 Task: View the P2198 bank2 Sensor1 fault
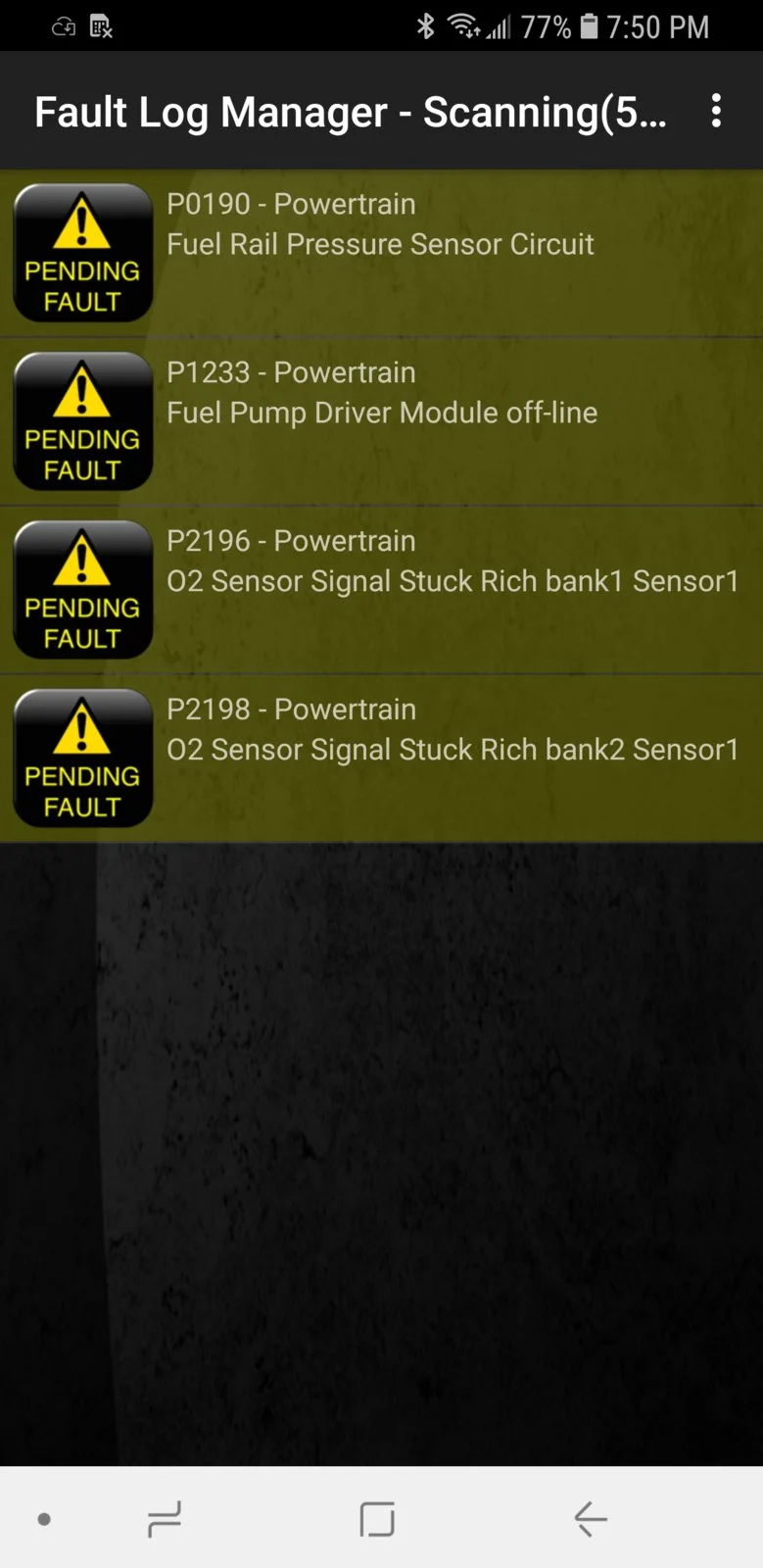coord(381,759)
